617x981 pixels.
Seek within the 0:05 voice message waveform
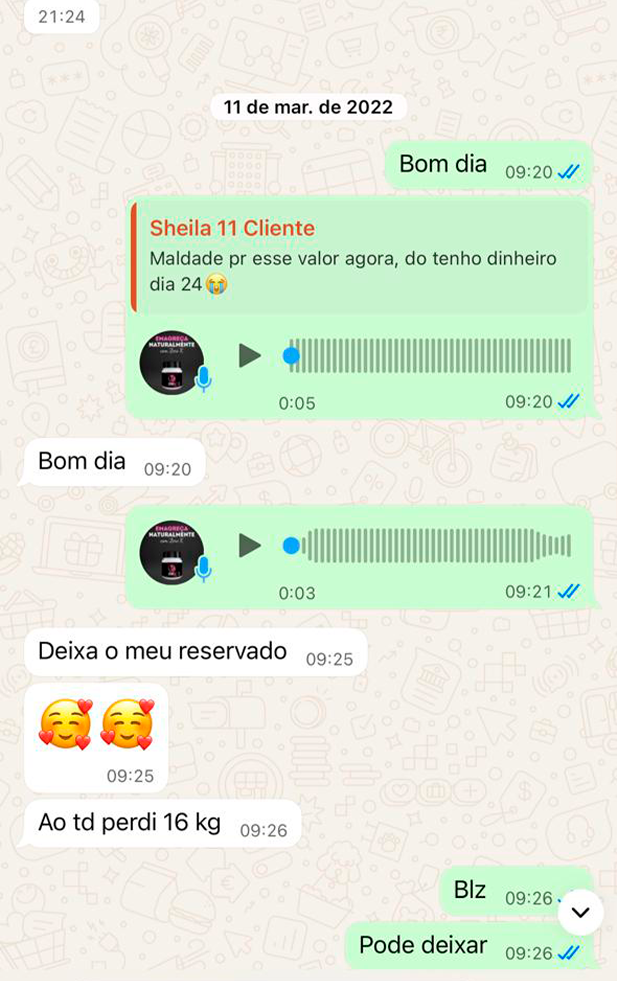(430, 356)
